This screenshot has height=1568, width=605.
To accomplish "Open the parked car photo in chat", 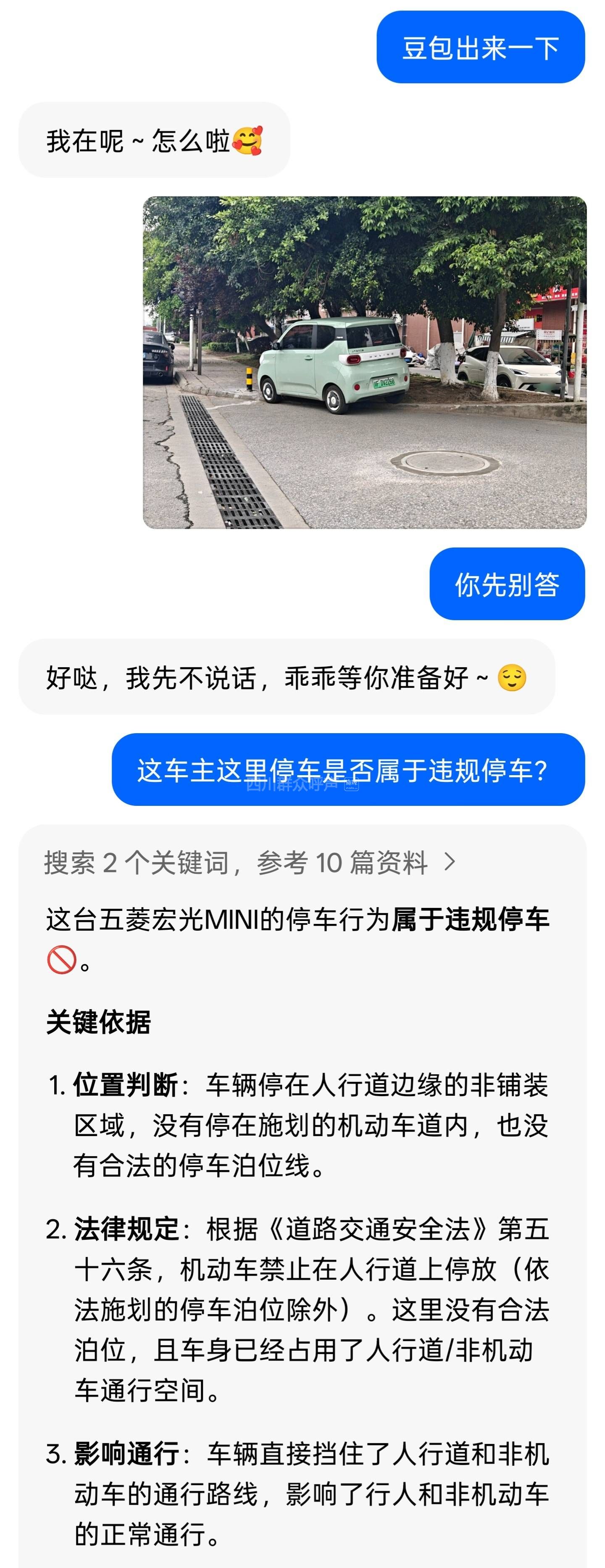I will tap(364, 362).
